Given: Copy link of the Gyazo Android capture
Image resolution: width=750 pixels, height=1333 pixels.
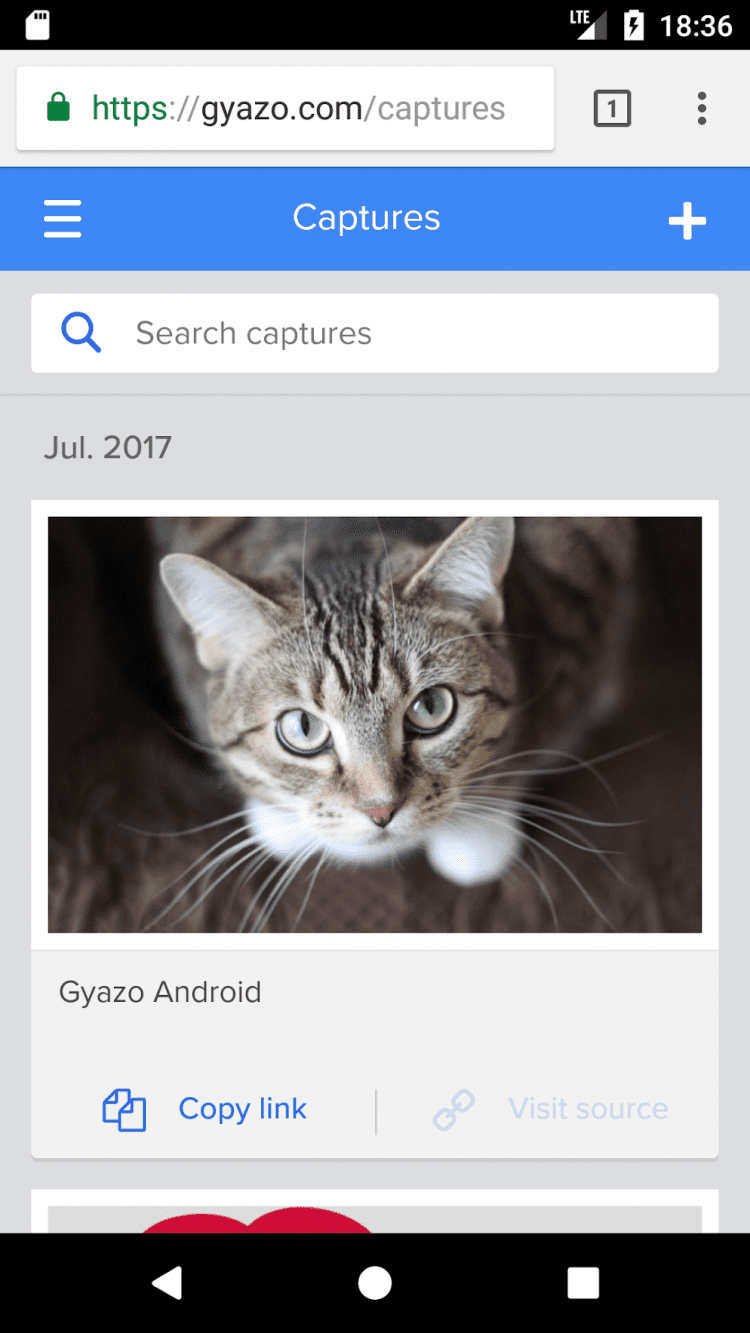Looking at the screenshot, I should coord(205,1109).
